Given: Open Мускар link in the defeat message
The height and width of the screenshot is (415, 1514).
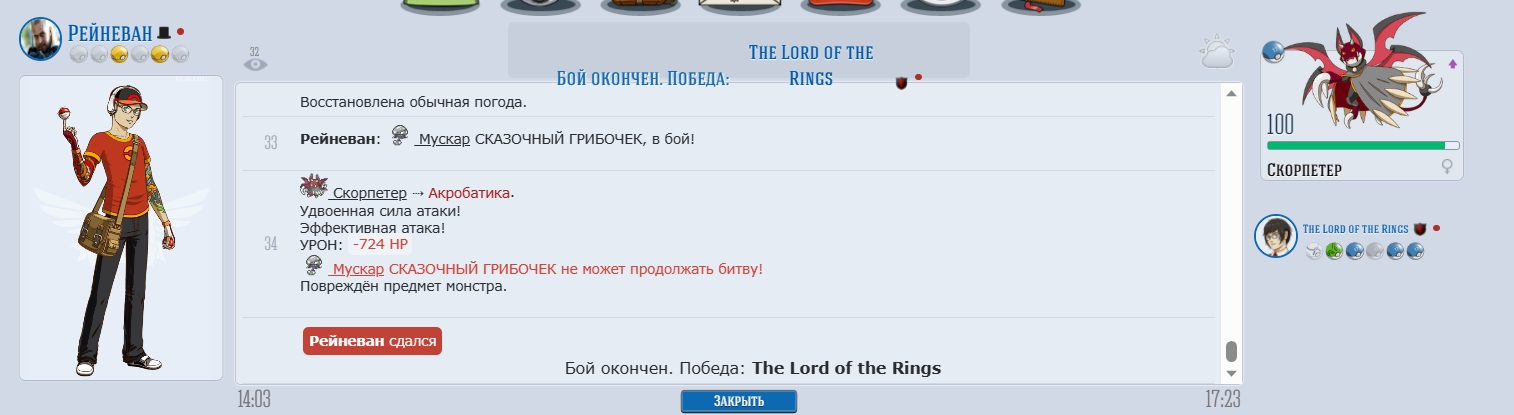Looking at the screenshot, I should click(358, 270).
